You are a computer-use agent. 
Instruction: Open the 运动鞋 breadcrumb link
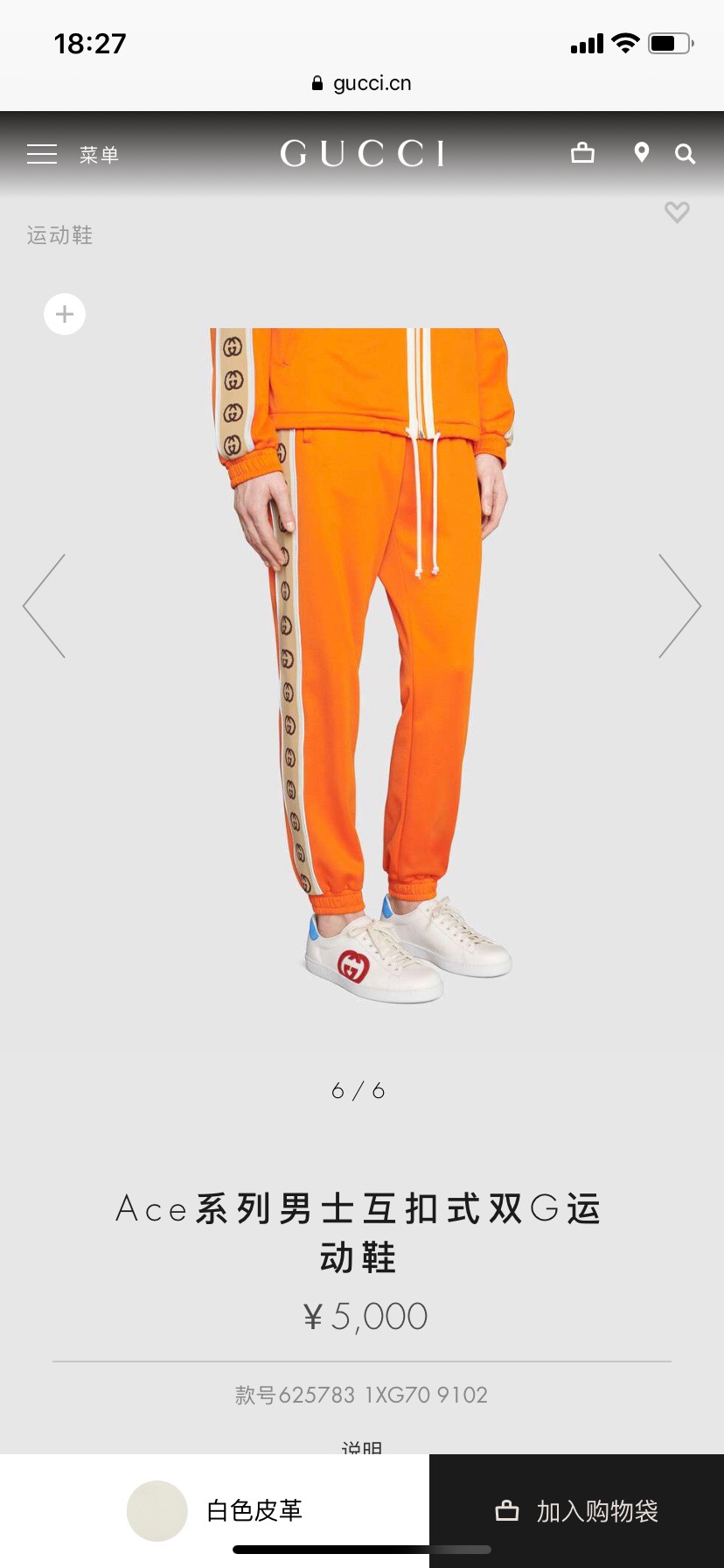(59, 235)
